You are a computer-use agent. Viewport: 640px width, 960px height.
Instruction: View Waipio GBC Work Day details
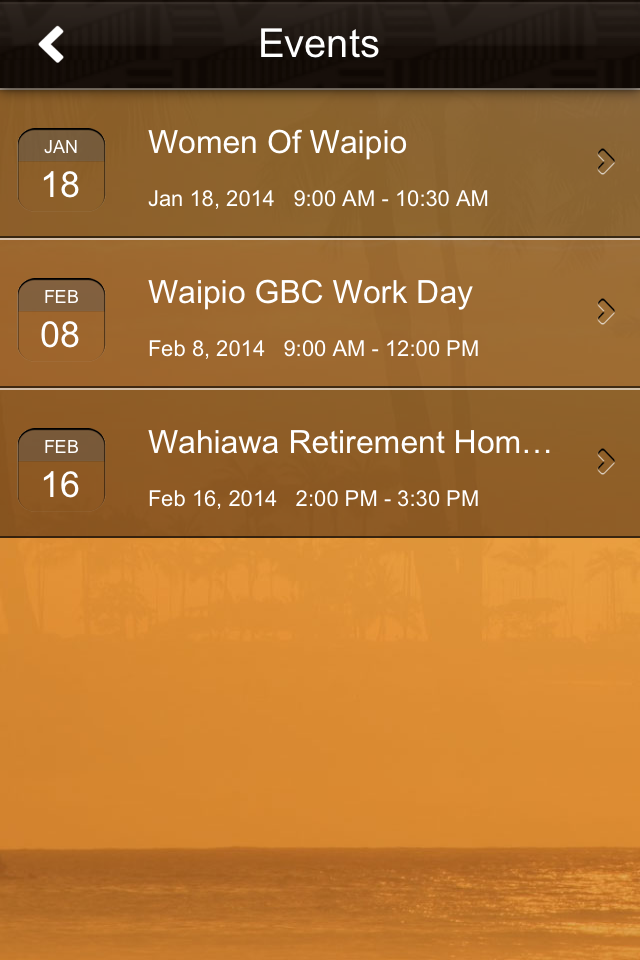320,314
